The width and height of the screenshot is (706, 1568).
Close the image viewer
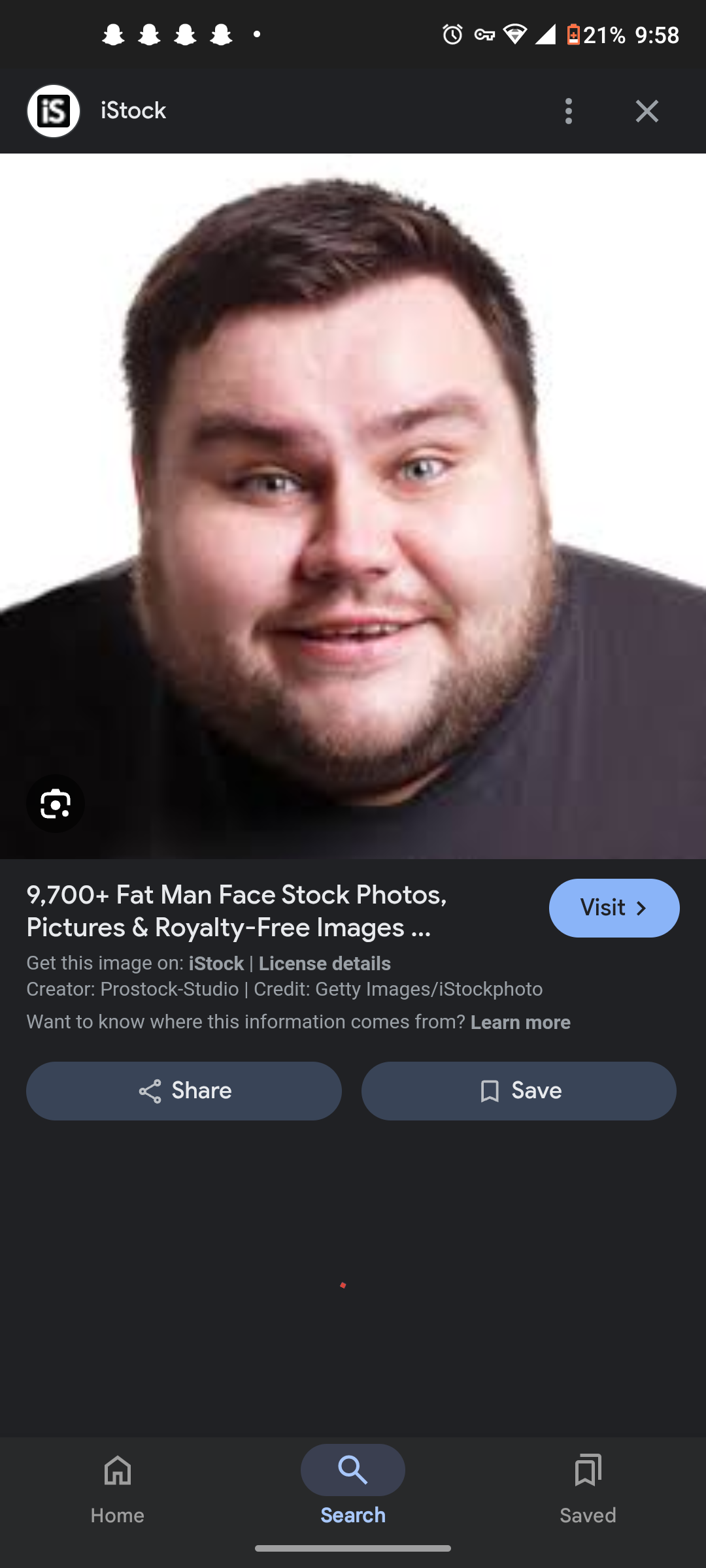tap(647, 111)
